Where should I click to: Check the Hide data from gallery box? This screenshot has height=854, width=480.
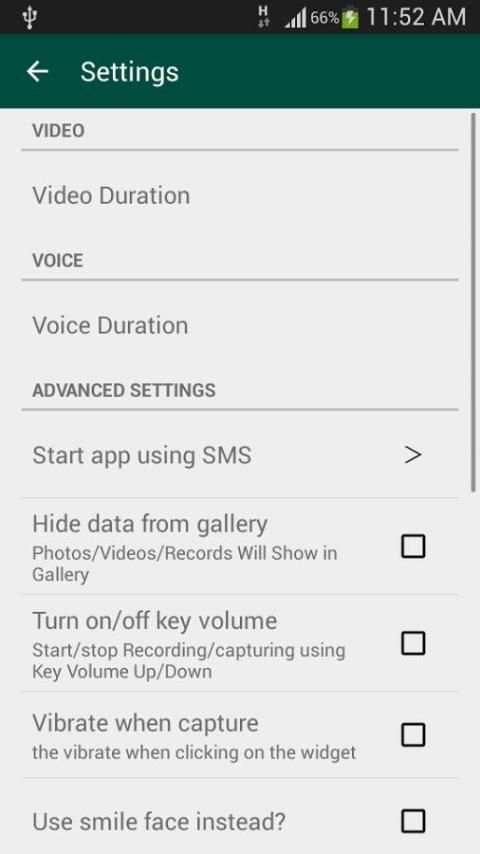[413, 546]
